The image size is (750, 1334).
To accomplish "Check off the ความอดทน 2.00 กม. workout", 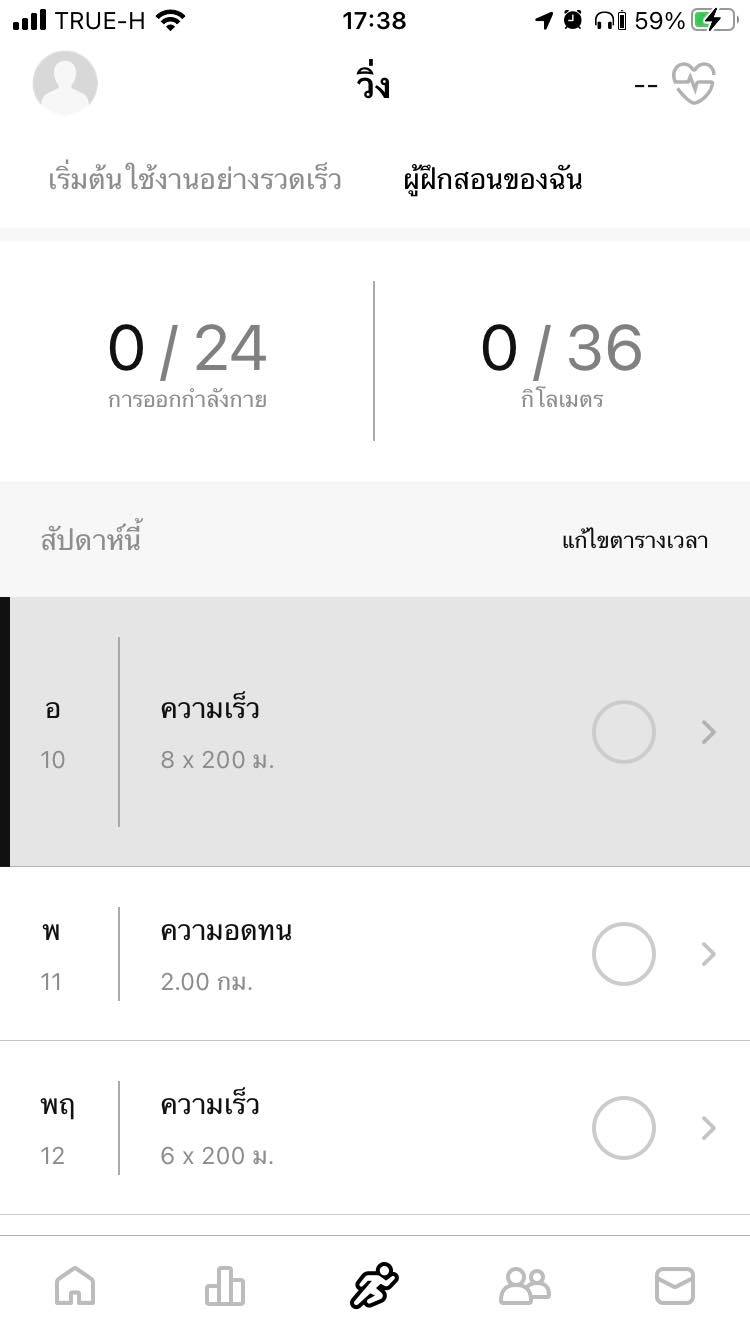I will [x=623, y=954].
